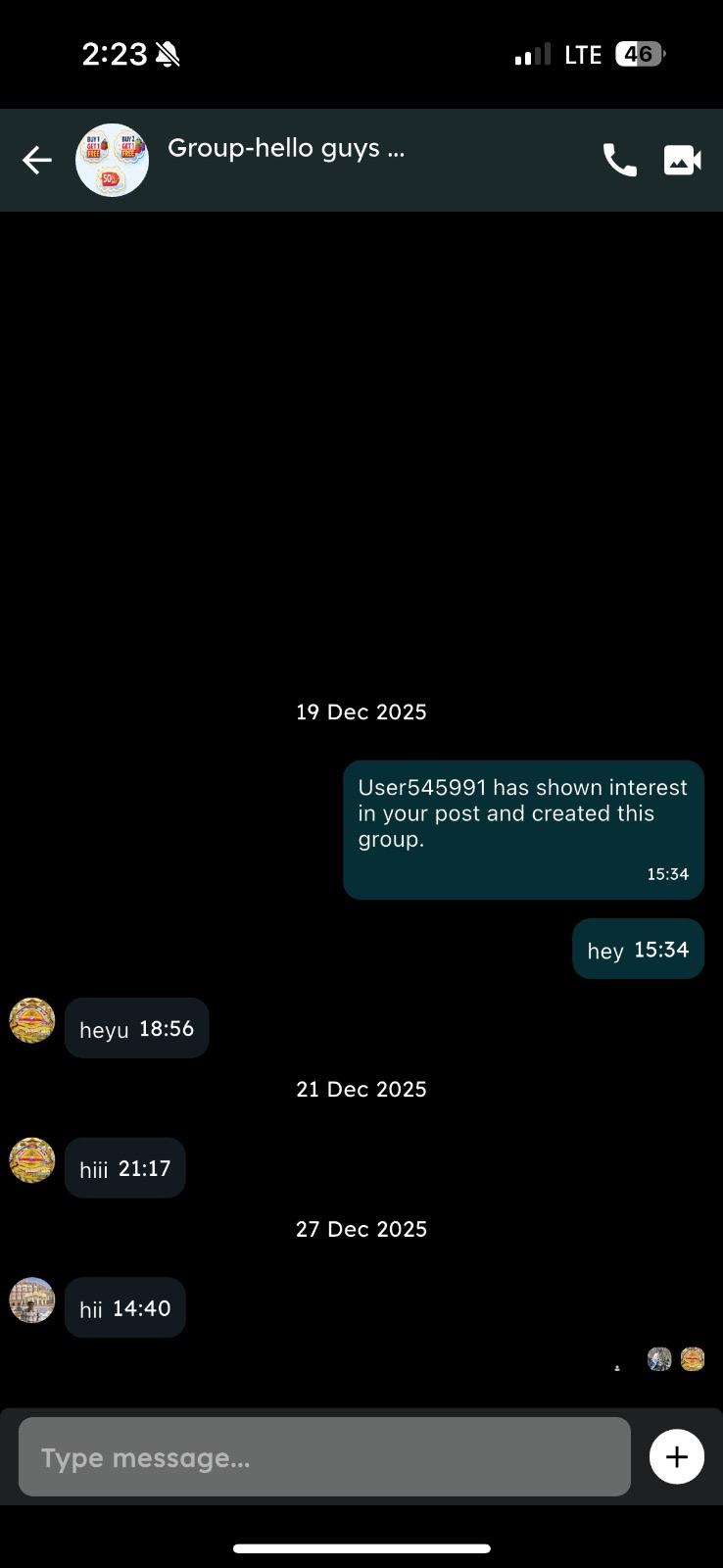723x1568 pixels.
Task: Start a video call with the group
Action: [682, 160]
